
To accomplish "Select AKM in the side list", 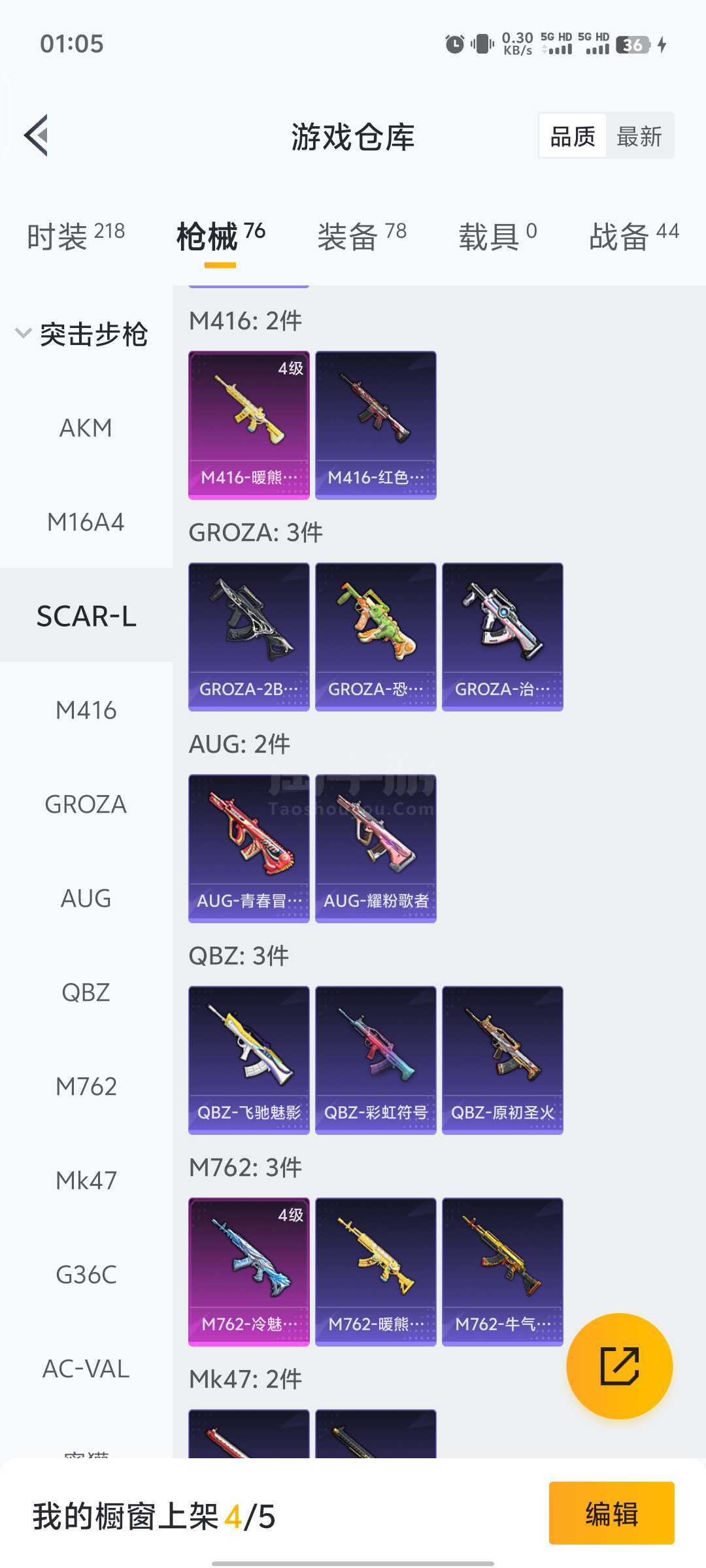I will (x=86, y=428).
